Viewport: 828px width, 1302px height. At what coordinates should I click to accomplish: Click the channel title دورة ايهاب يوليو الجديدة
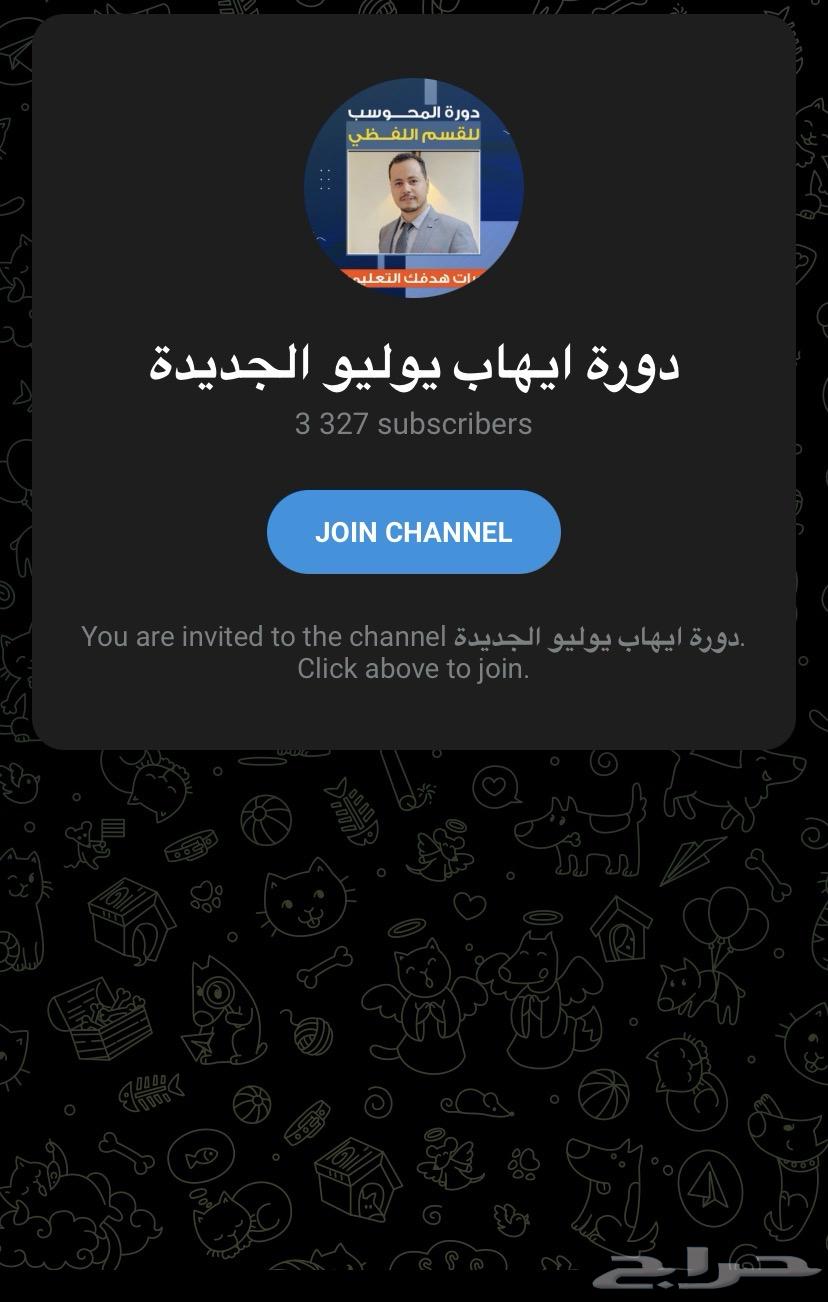(414, 363)
